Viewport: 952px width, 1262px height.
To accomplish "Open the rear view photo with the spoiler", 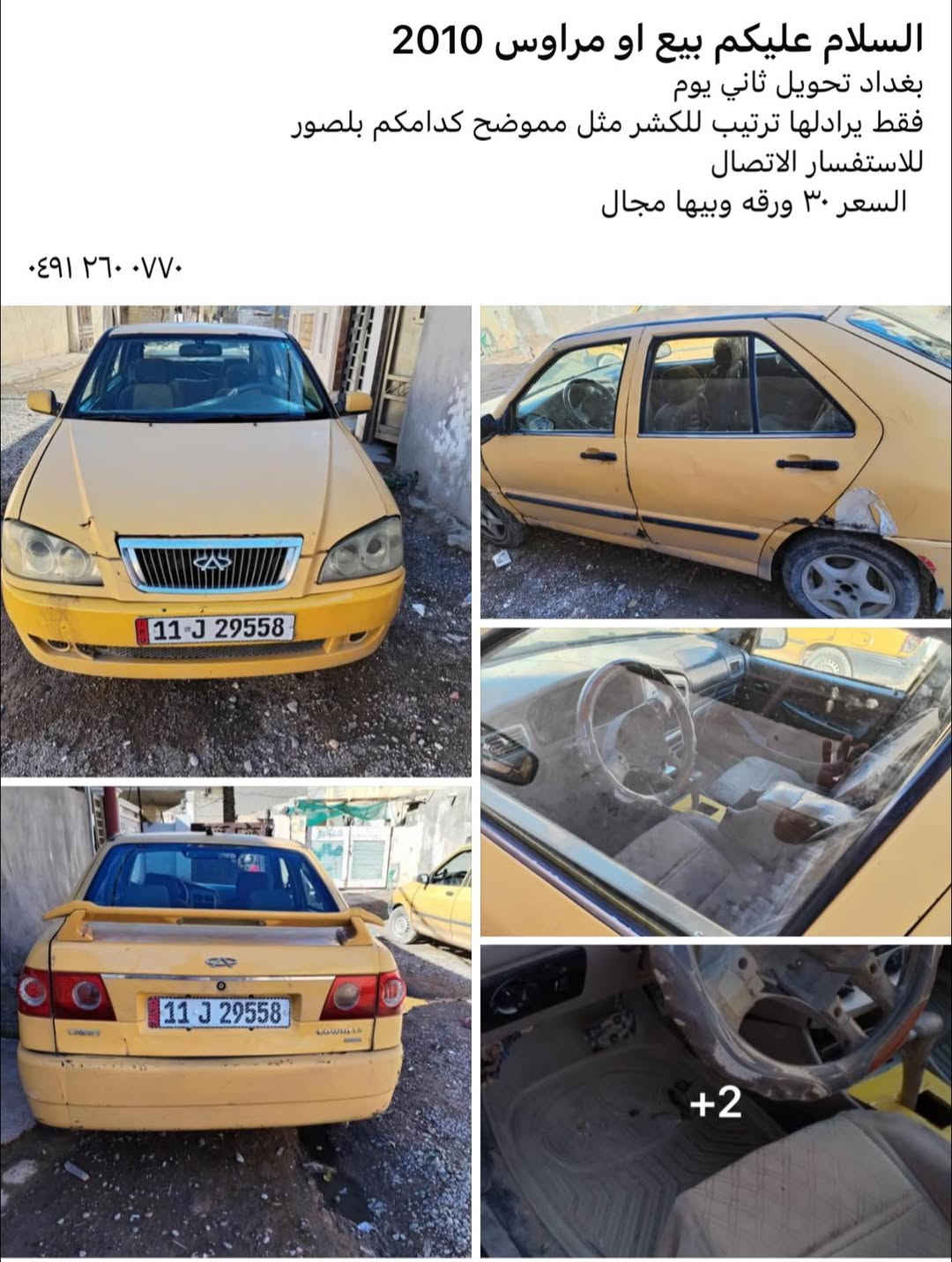I will tap(236, 1022).
